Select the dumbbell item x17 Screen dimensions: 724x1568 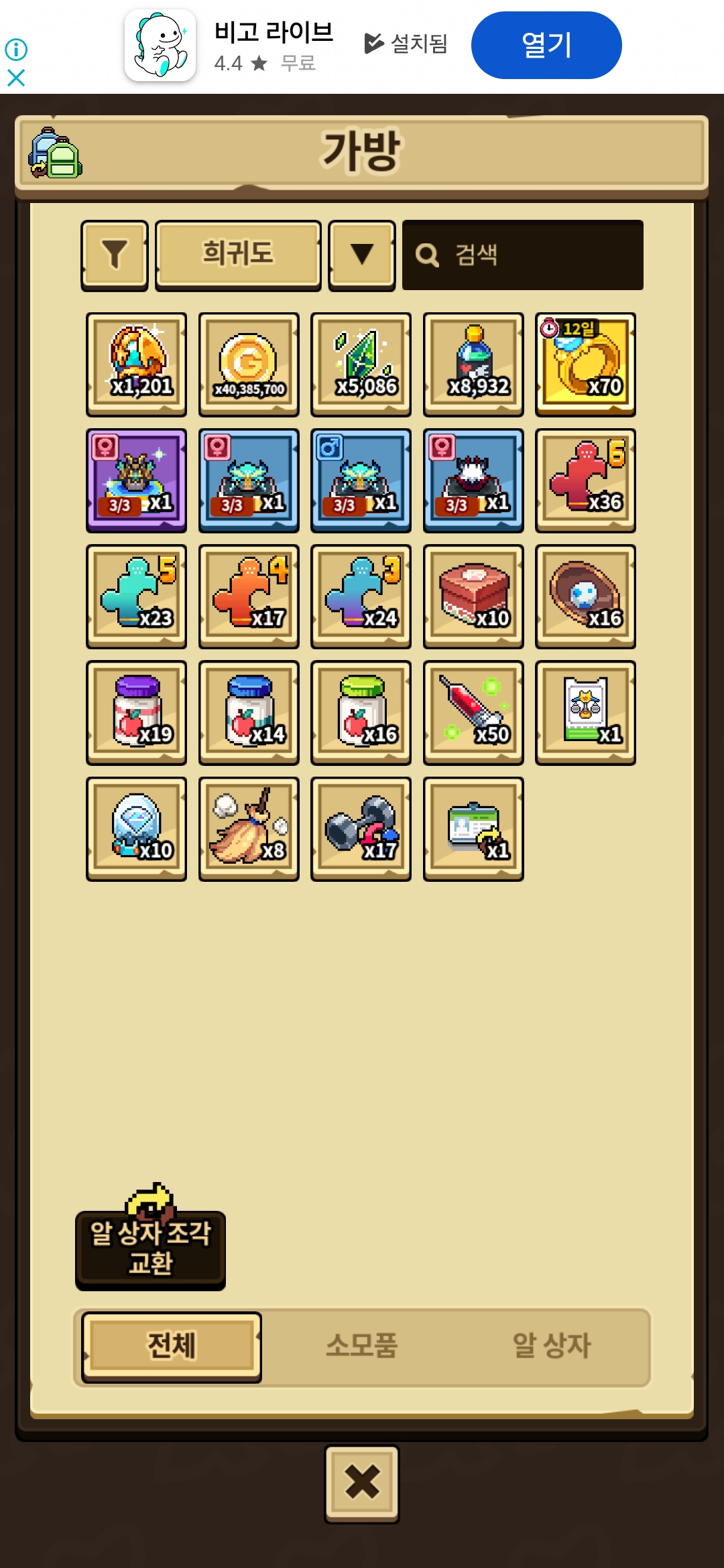pos(361,829)
